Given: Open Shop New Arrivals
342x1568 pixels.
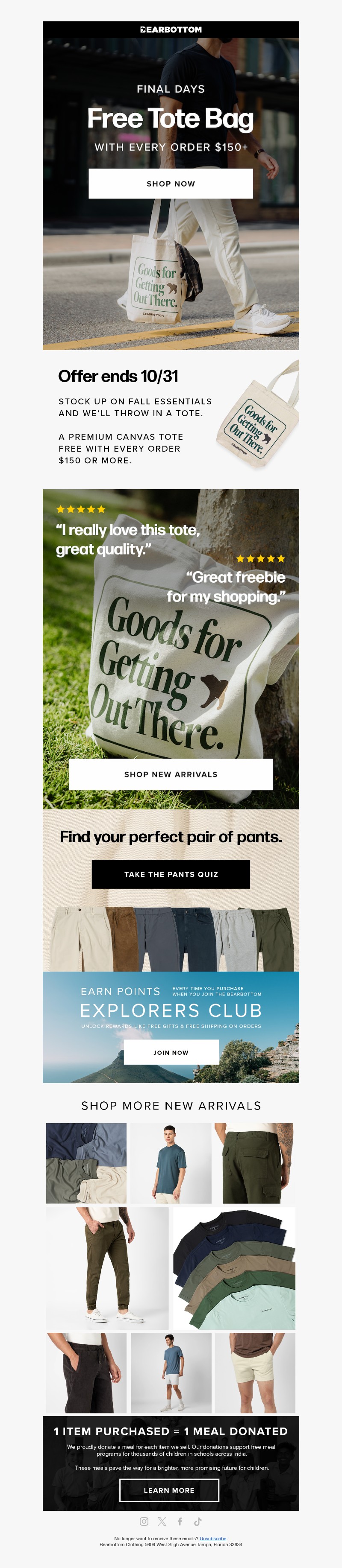Looking at the screenshot, I should click(171, 774).
